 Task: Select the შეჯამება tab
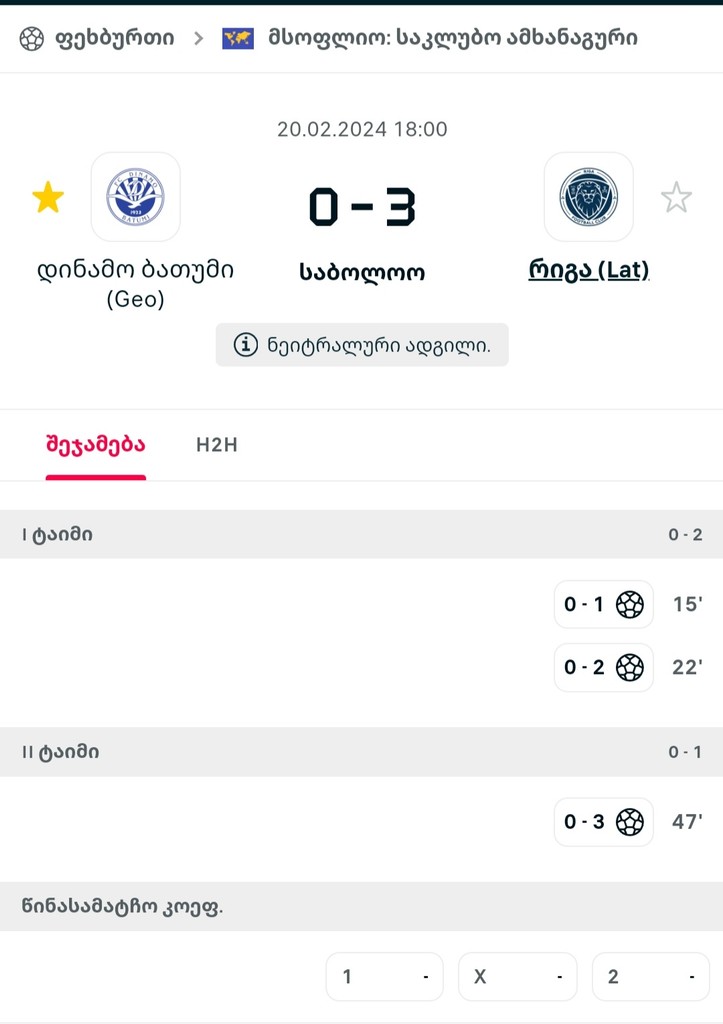(x=96, y=445)
